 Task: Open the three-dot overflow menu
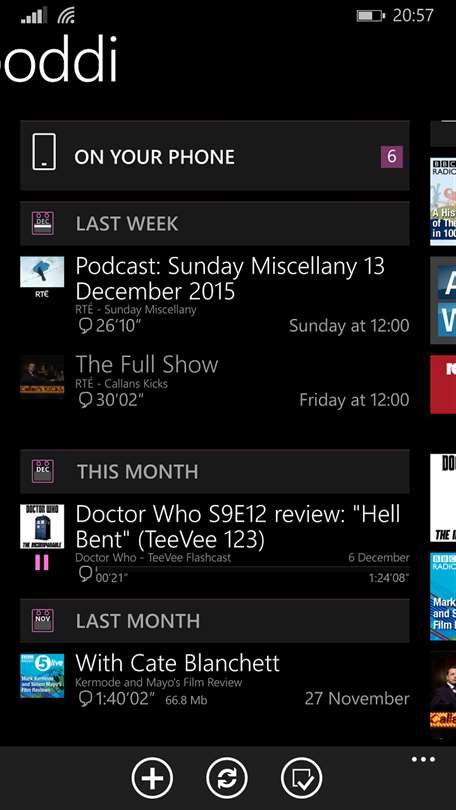tap(423, 759)
